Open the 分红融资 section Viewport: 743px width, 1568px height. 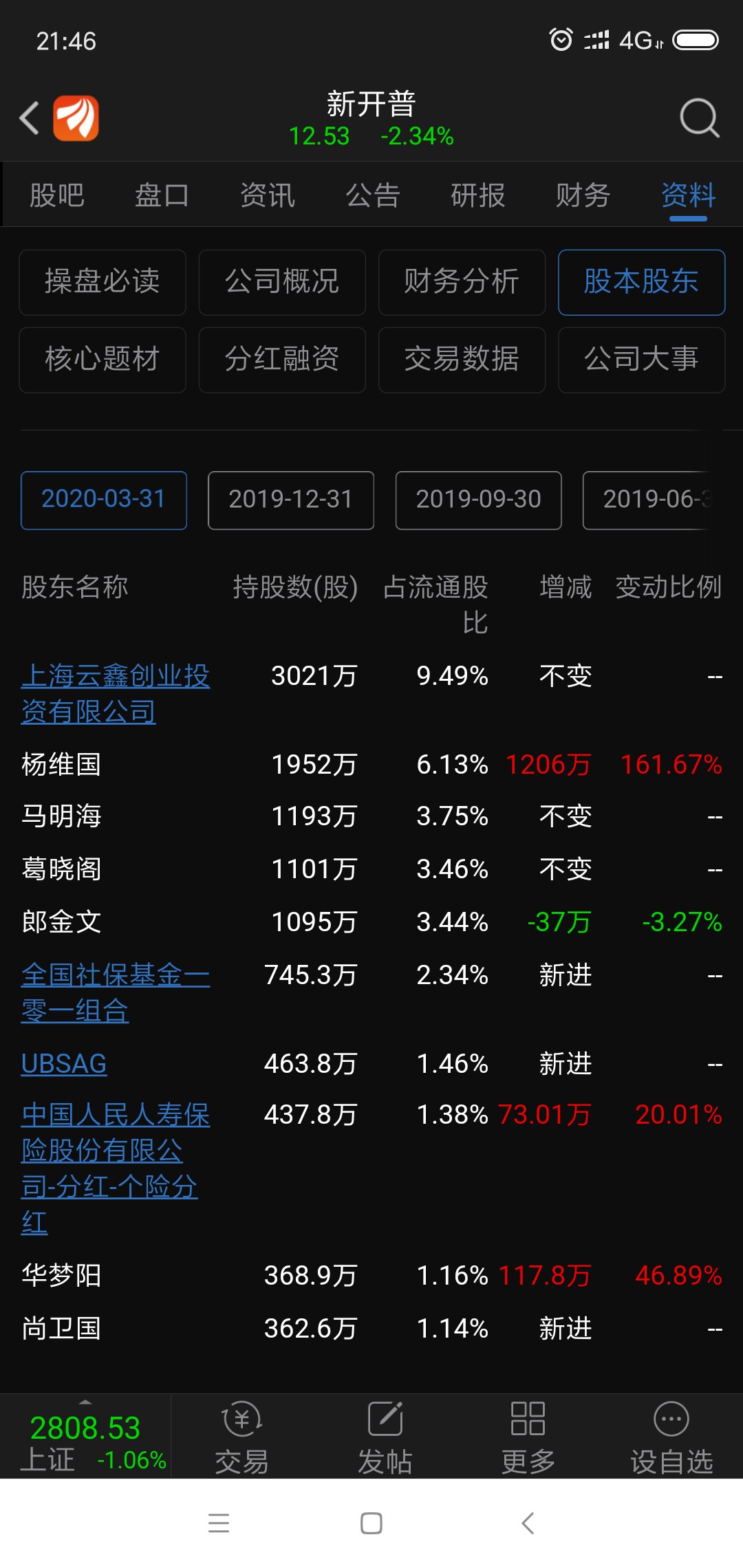click(x=282, y=360)
